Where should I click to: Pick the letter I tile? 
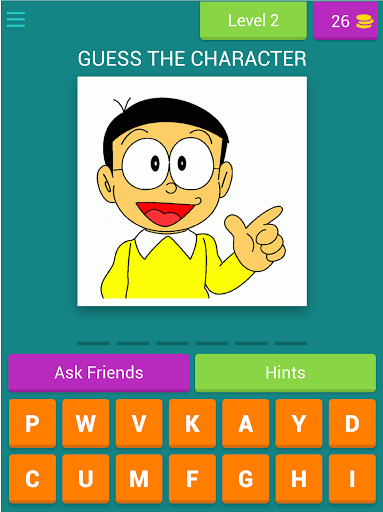(352, 479)
